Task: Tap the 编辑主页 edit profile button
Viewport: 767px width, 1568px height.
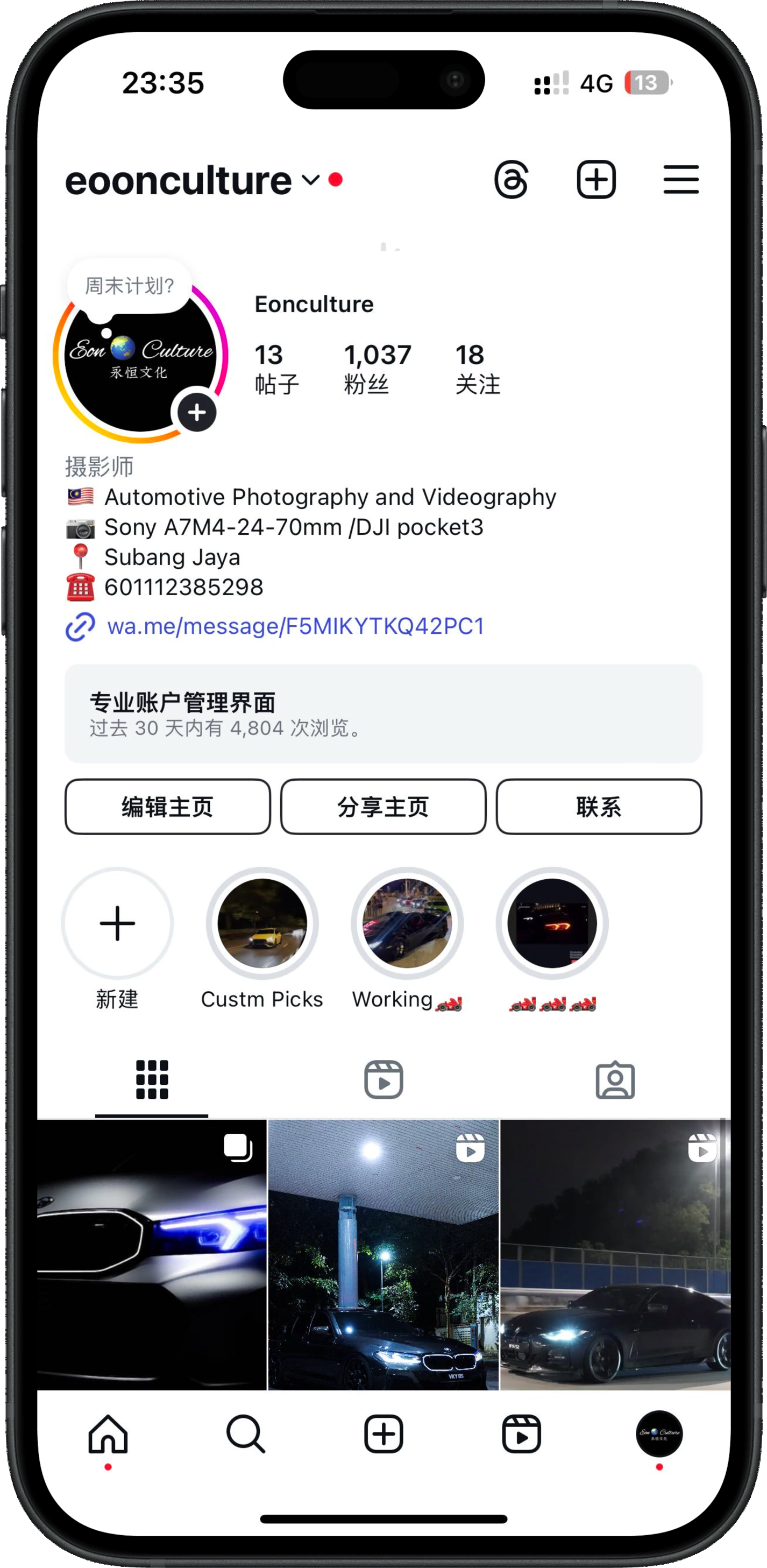Action: [167, 807]
